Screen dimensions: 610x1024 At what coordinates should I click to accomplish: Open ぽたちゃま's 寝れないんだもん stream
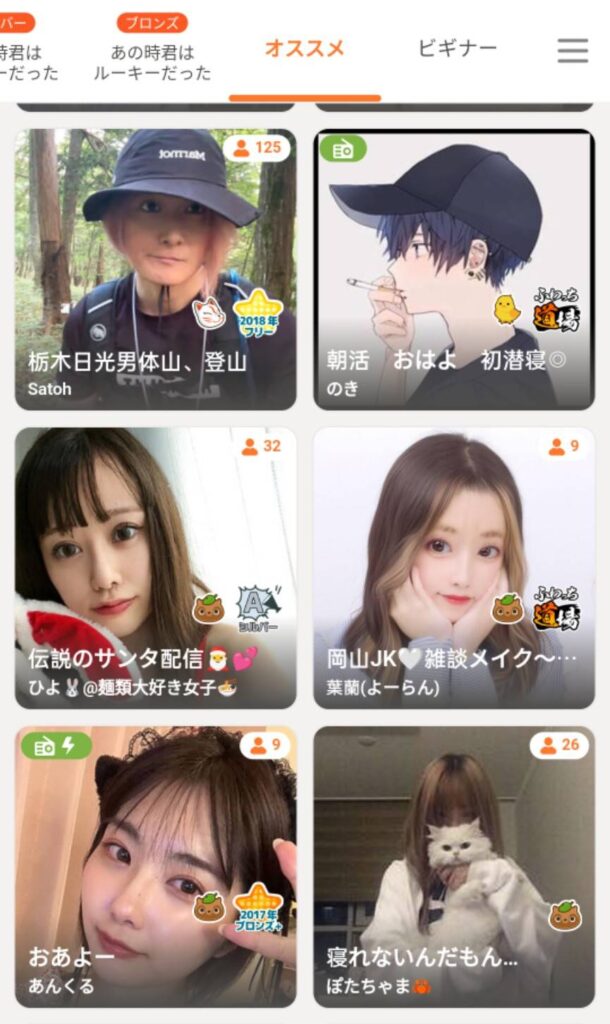coord(454,865)
